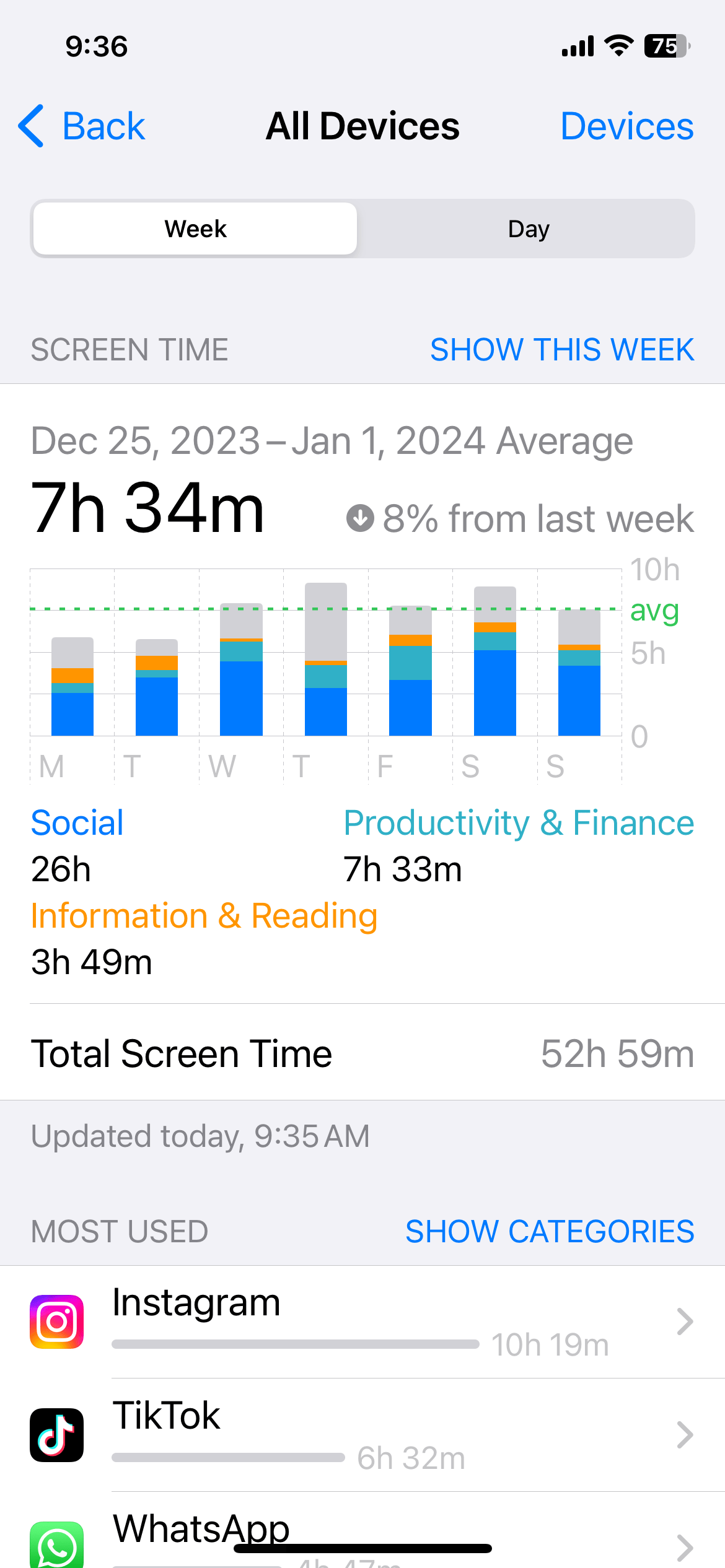Viewport: 725px width, 1568px height.
Task: Tap Show This Week
Action: pos(561,349)
